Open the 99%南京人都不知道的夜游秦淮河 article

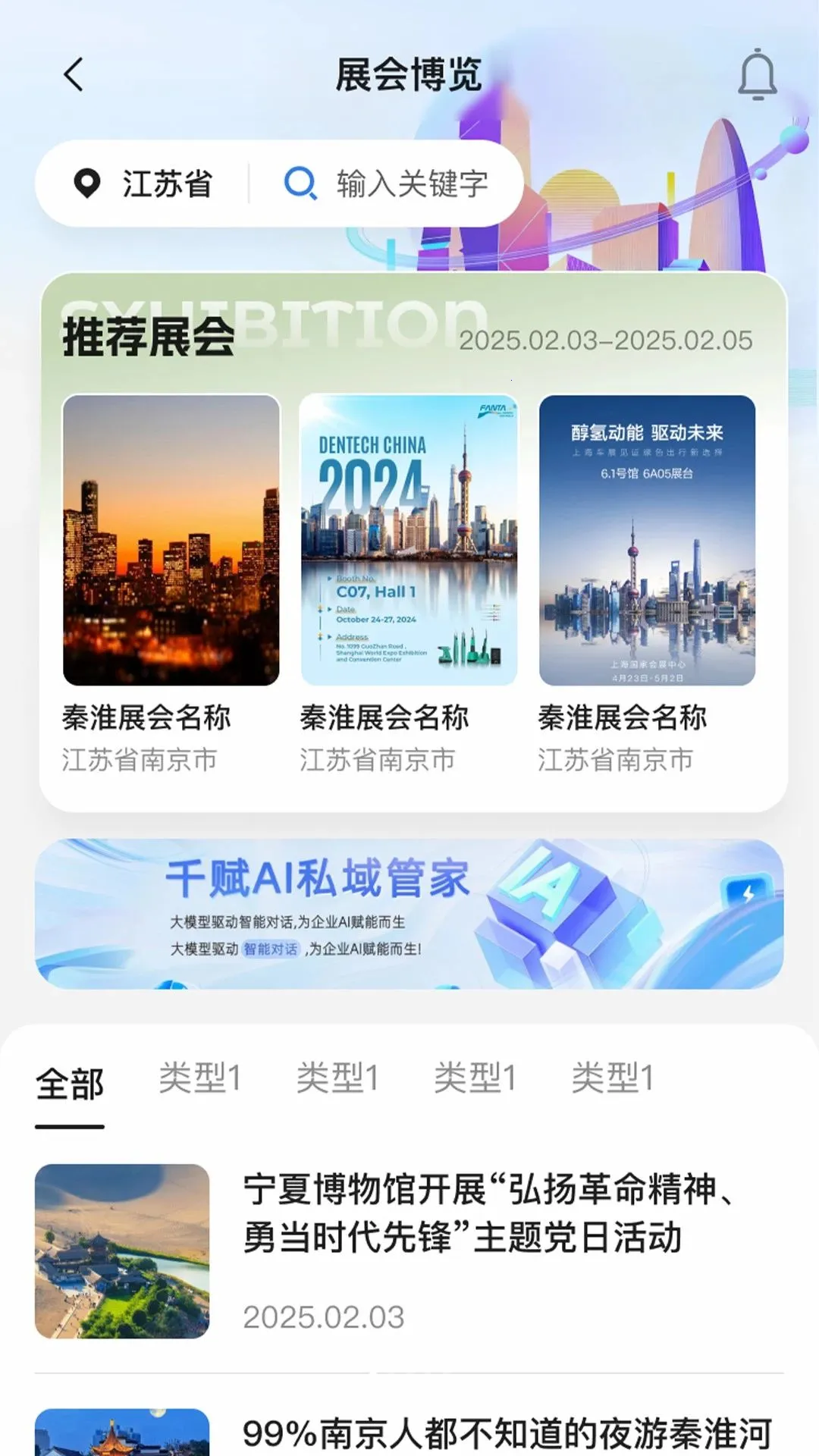409,1432
